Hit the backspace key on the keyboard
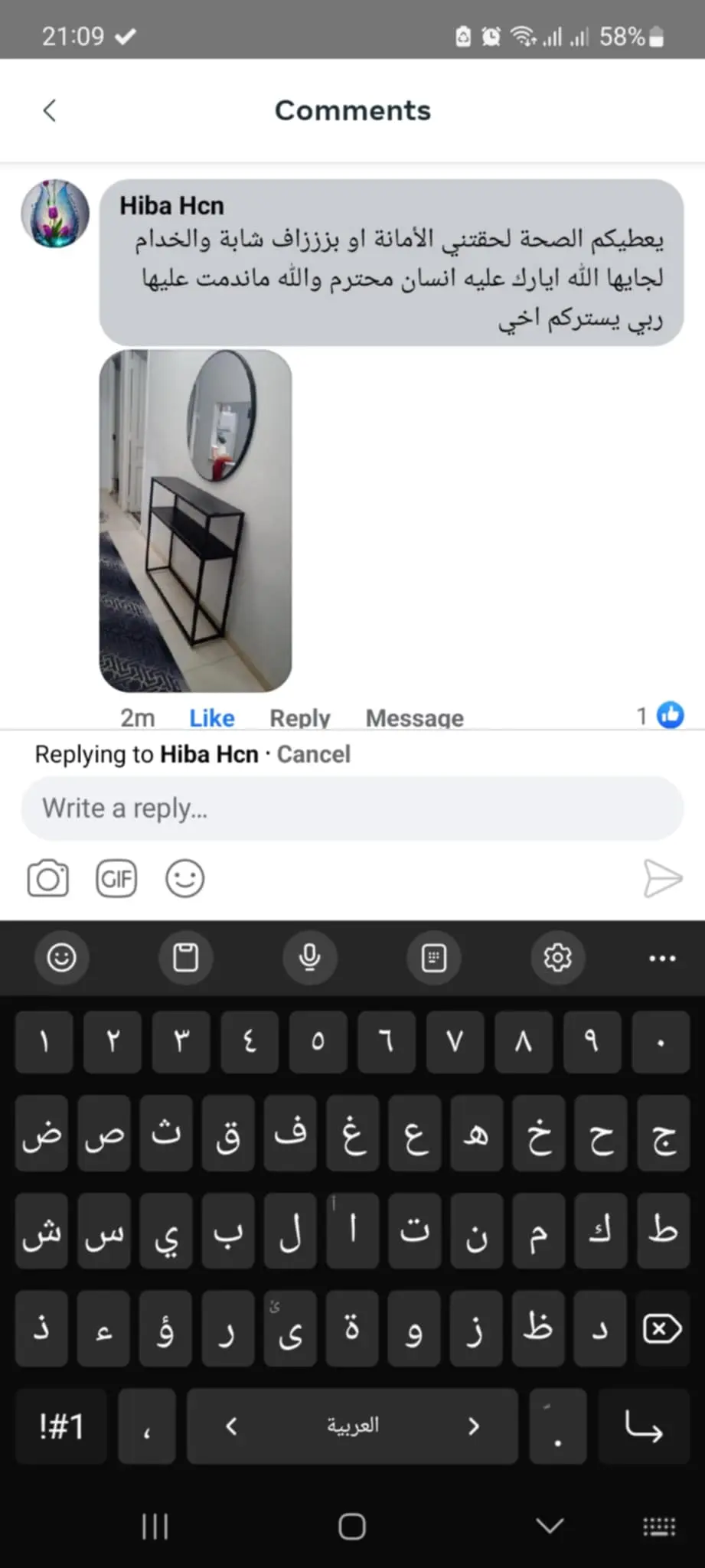 coord(662,1329)
